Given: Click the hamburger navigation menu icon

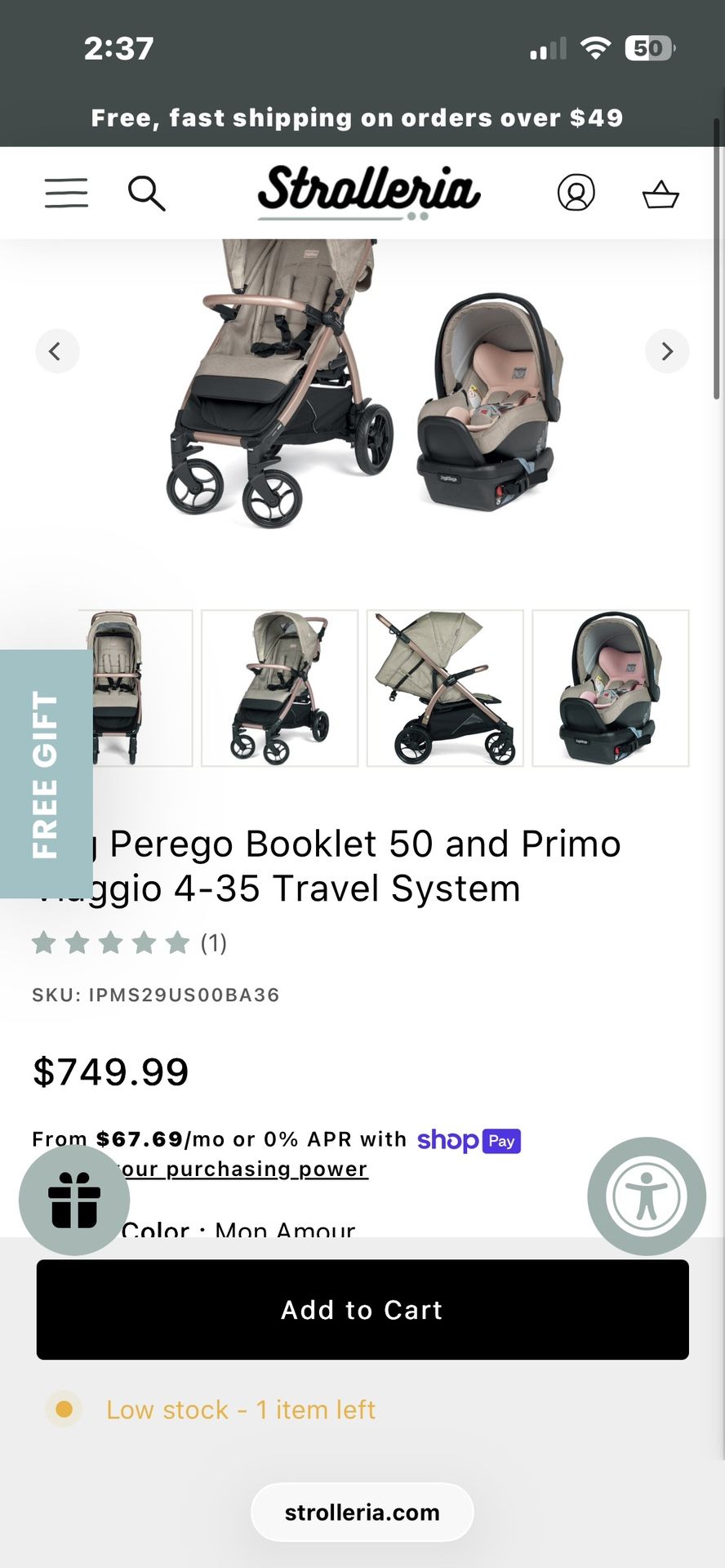Looking at the screenshot, I should [66, 194].
